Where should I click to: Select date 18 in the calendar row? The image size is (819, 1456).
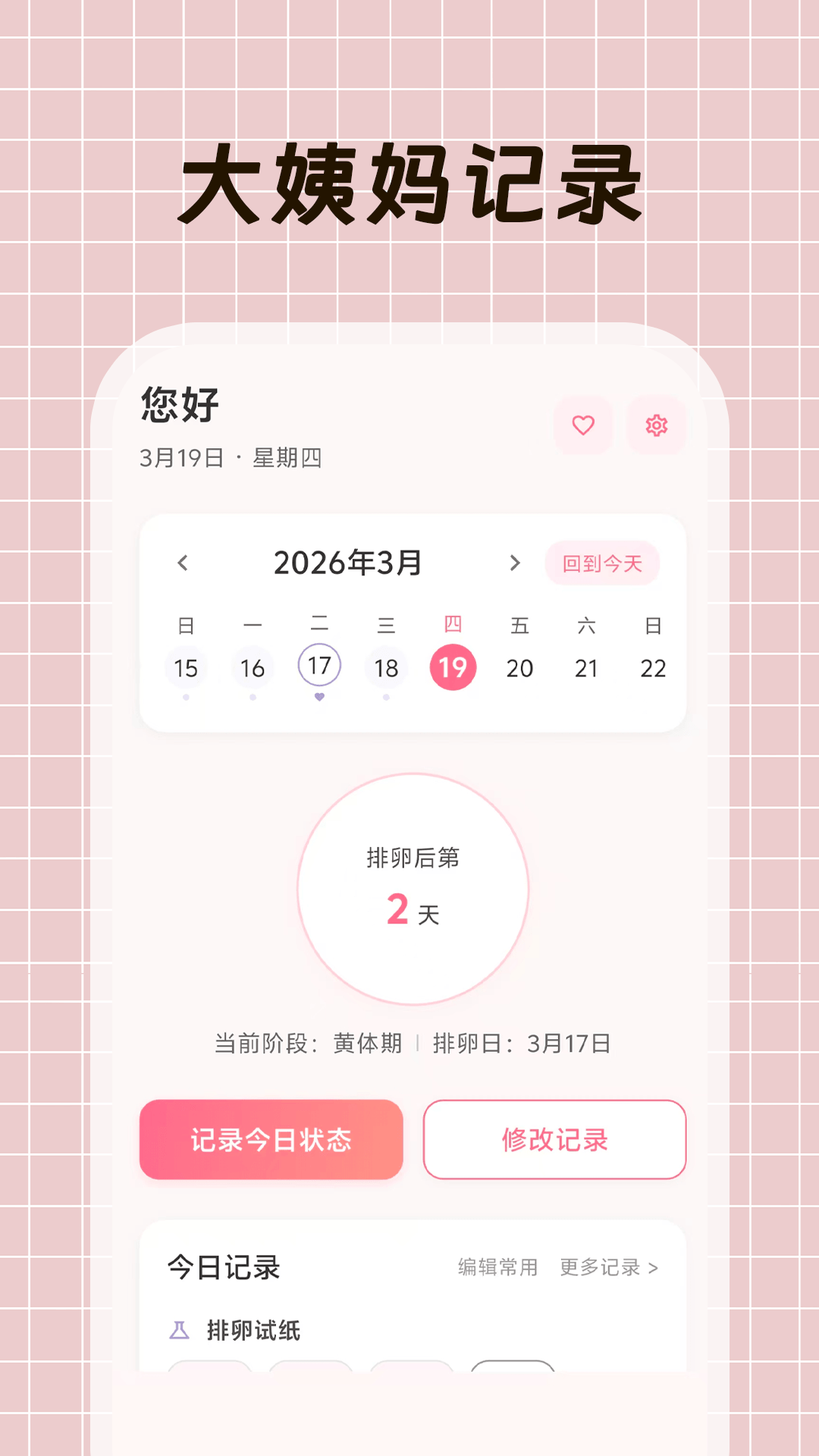386,667
